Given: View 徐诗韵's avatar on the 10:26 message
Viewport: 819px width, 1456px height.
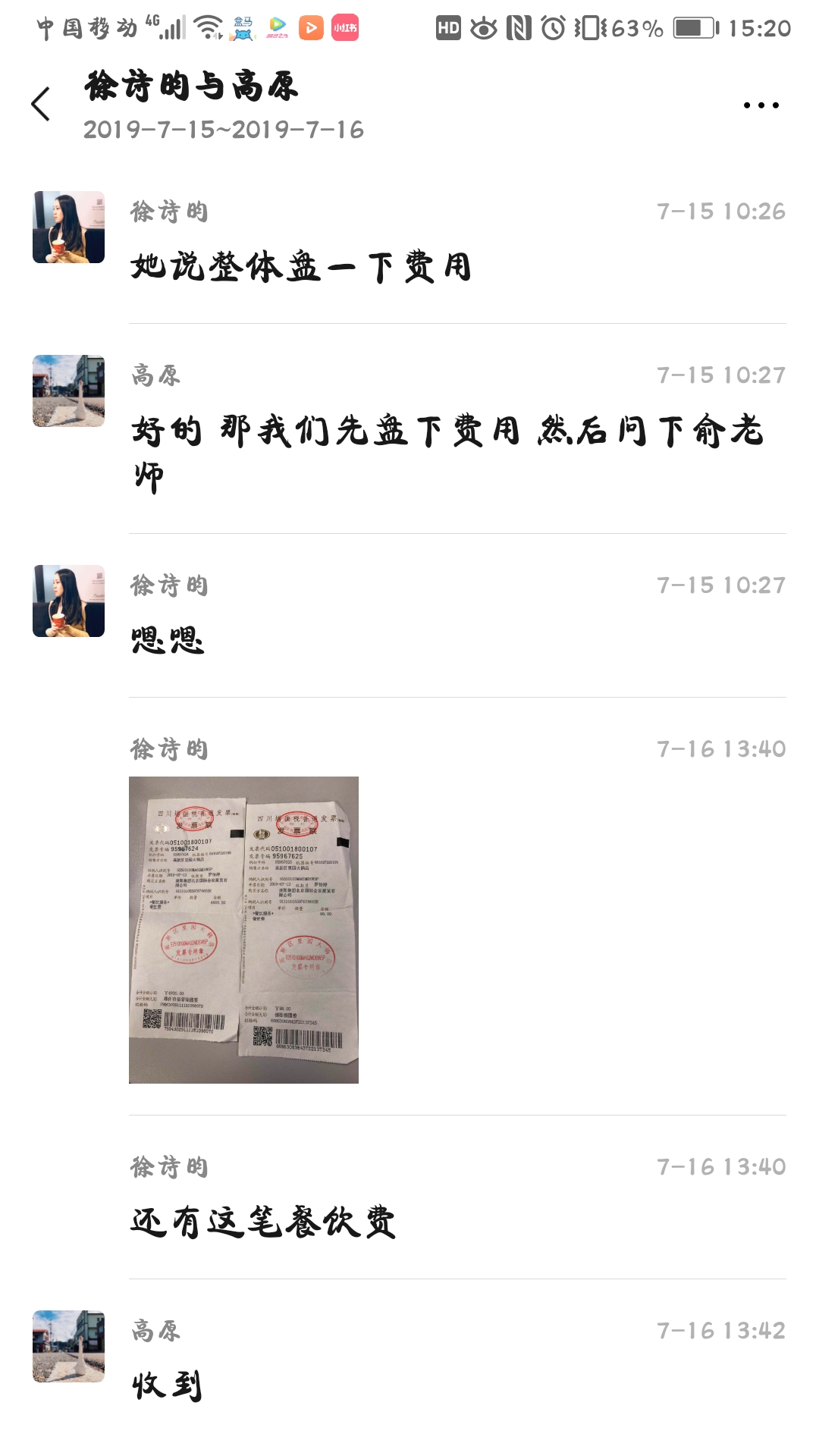Looking at the screenshot, I should (x=68, y=227).
